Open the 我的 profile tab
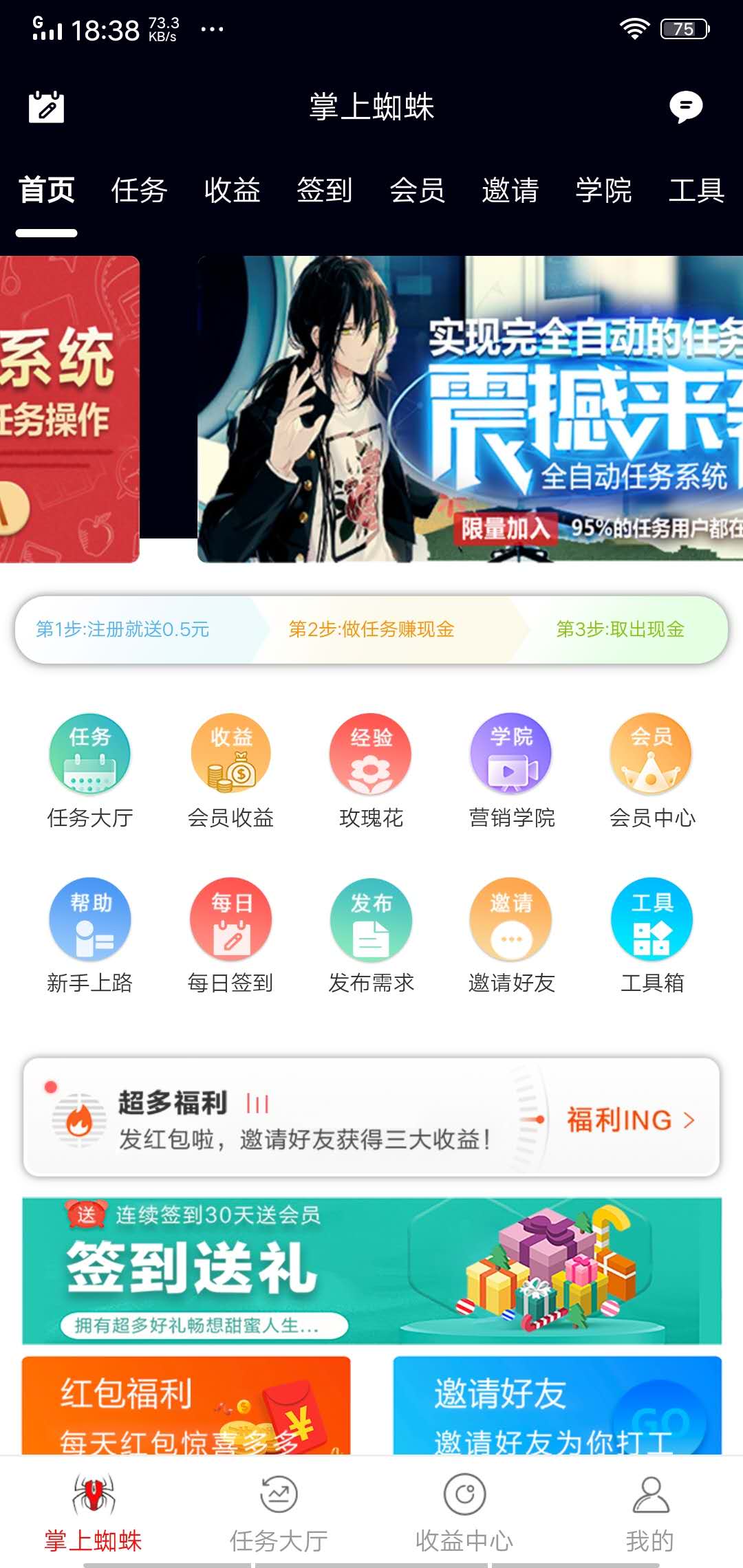The image size is (743, 1568). [649, 1506]
